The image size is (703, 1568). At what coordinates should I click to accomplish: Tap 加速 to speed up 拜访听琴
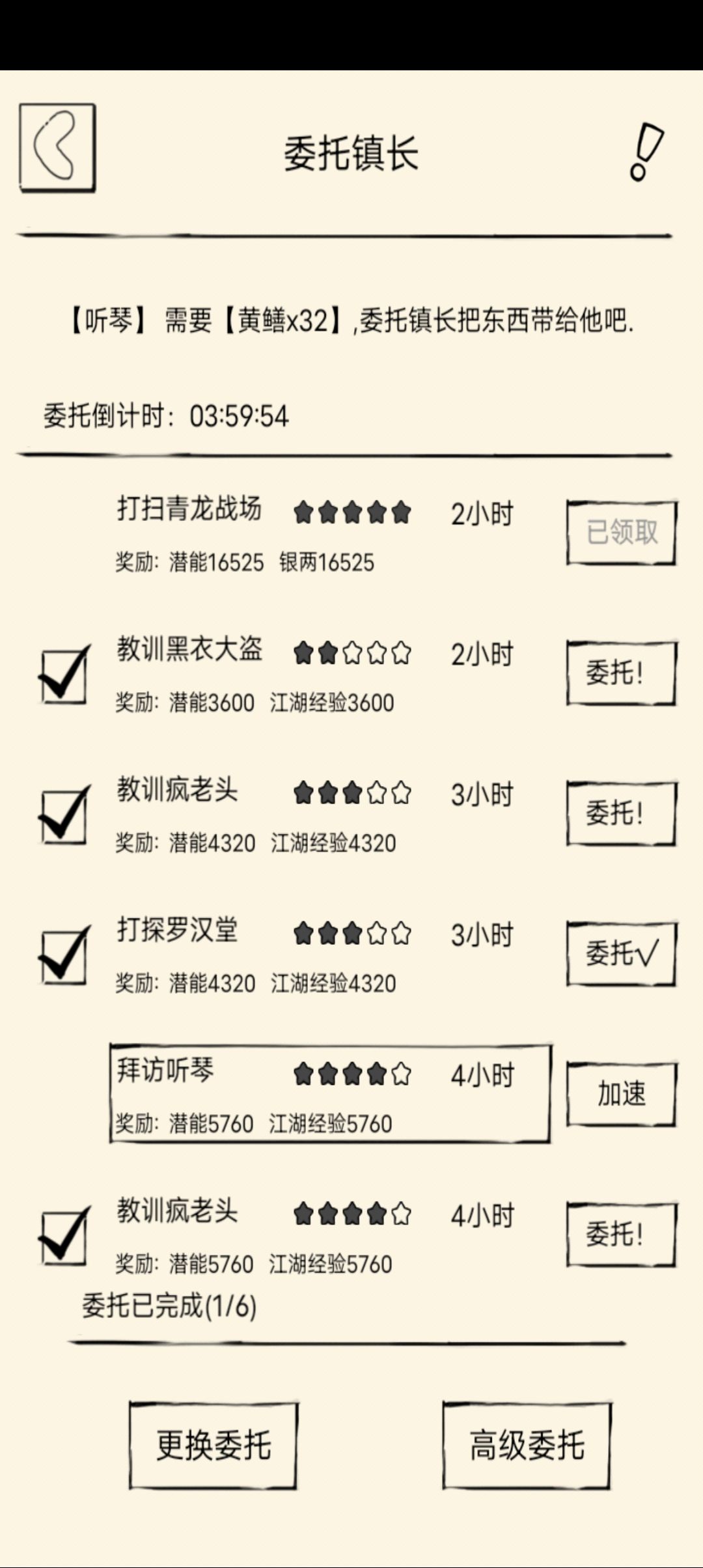[x=621, y=1094]
